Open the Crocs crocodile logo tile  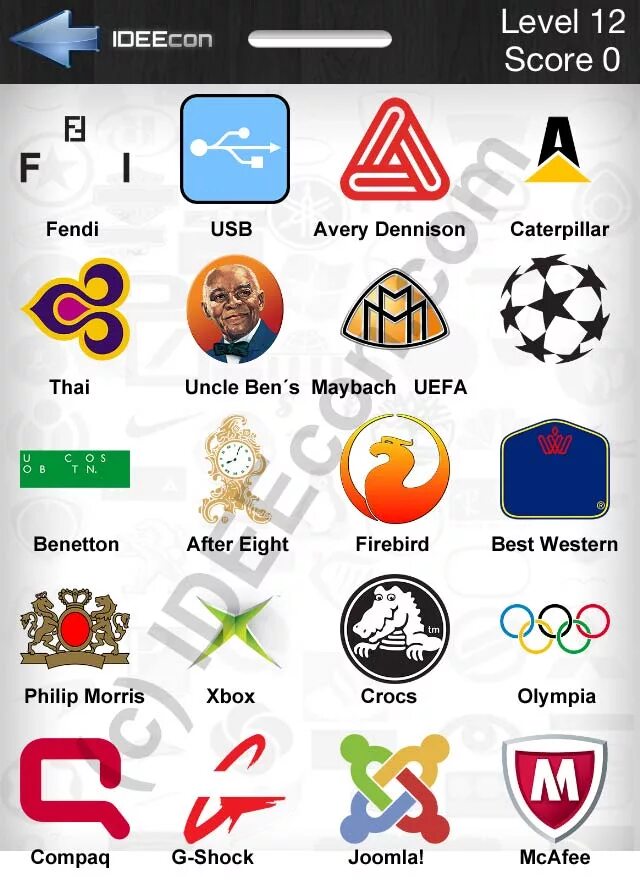click(395, 628)
